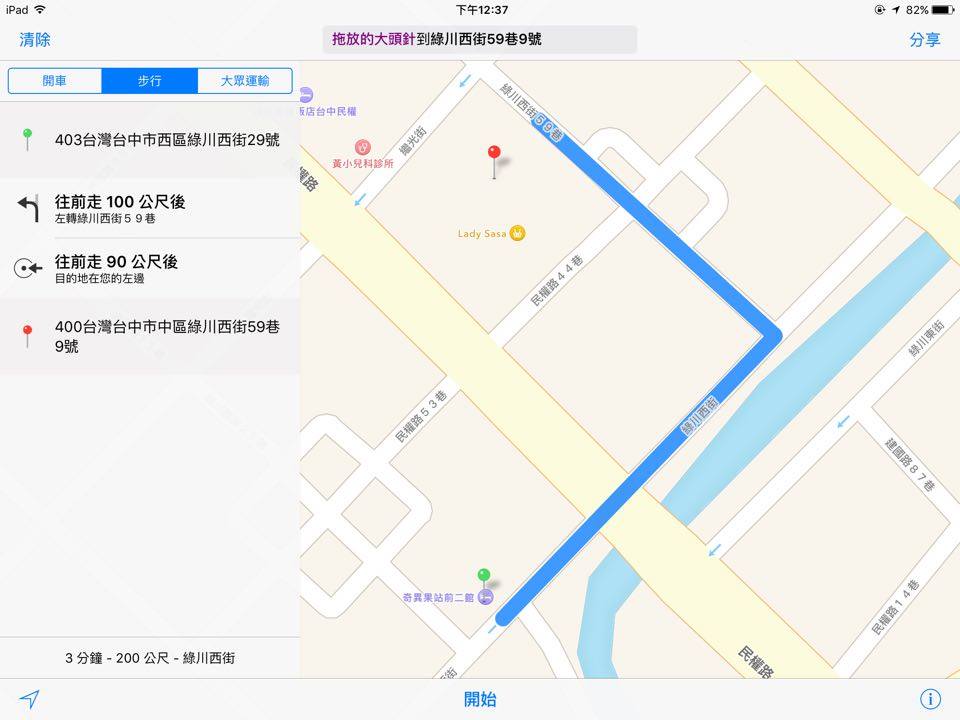The image size is (960, 720).
Task: Select the destination 綠川西街59巷9號 row
Action: [150, 336]
